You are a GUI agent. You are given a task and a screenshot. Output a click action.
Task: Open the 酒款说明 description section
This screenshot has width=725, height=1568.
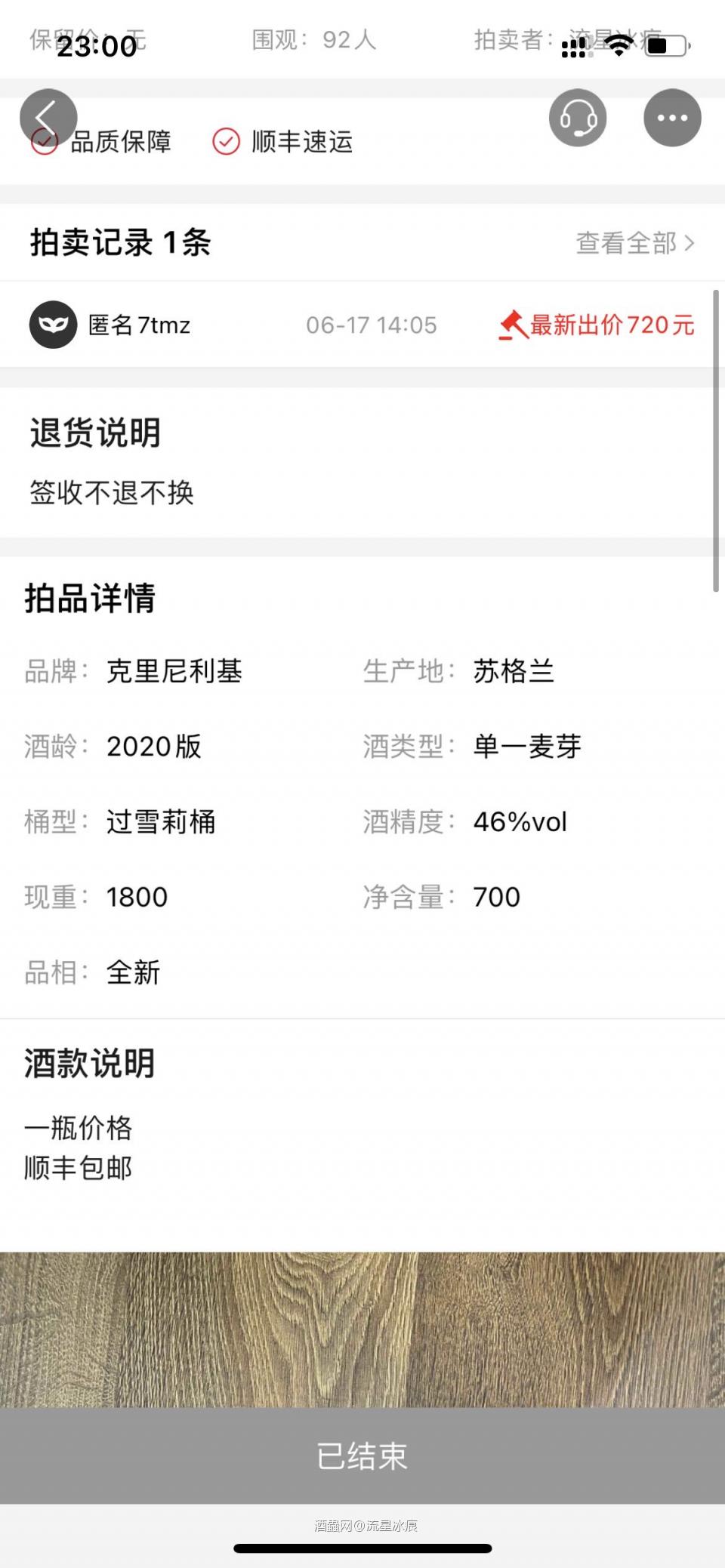pos(88,1064)
